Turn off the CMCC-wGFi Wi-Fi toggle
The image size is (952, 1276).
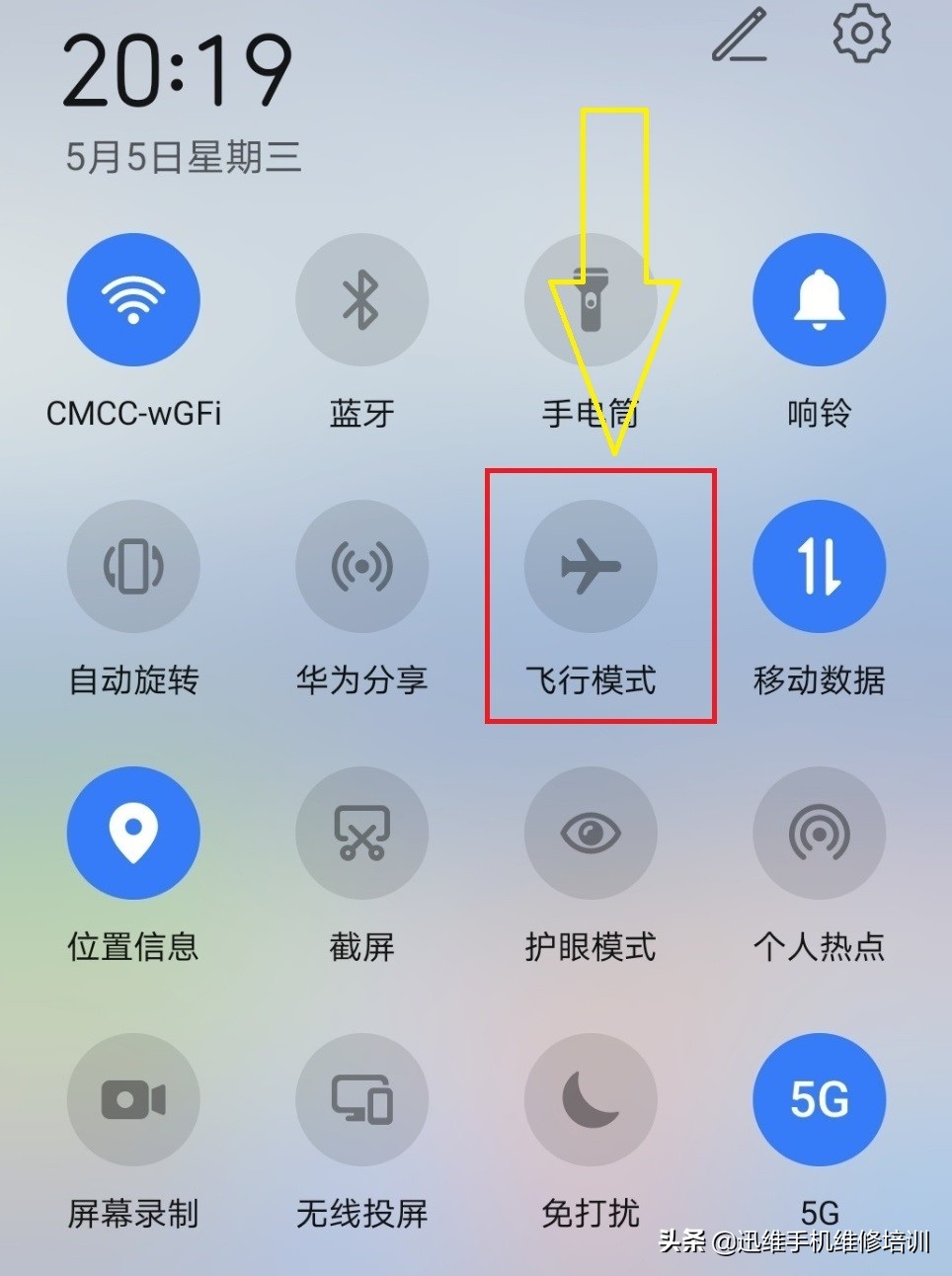133,299
